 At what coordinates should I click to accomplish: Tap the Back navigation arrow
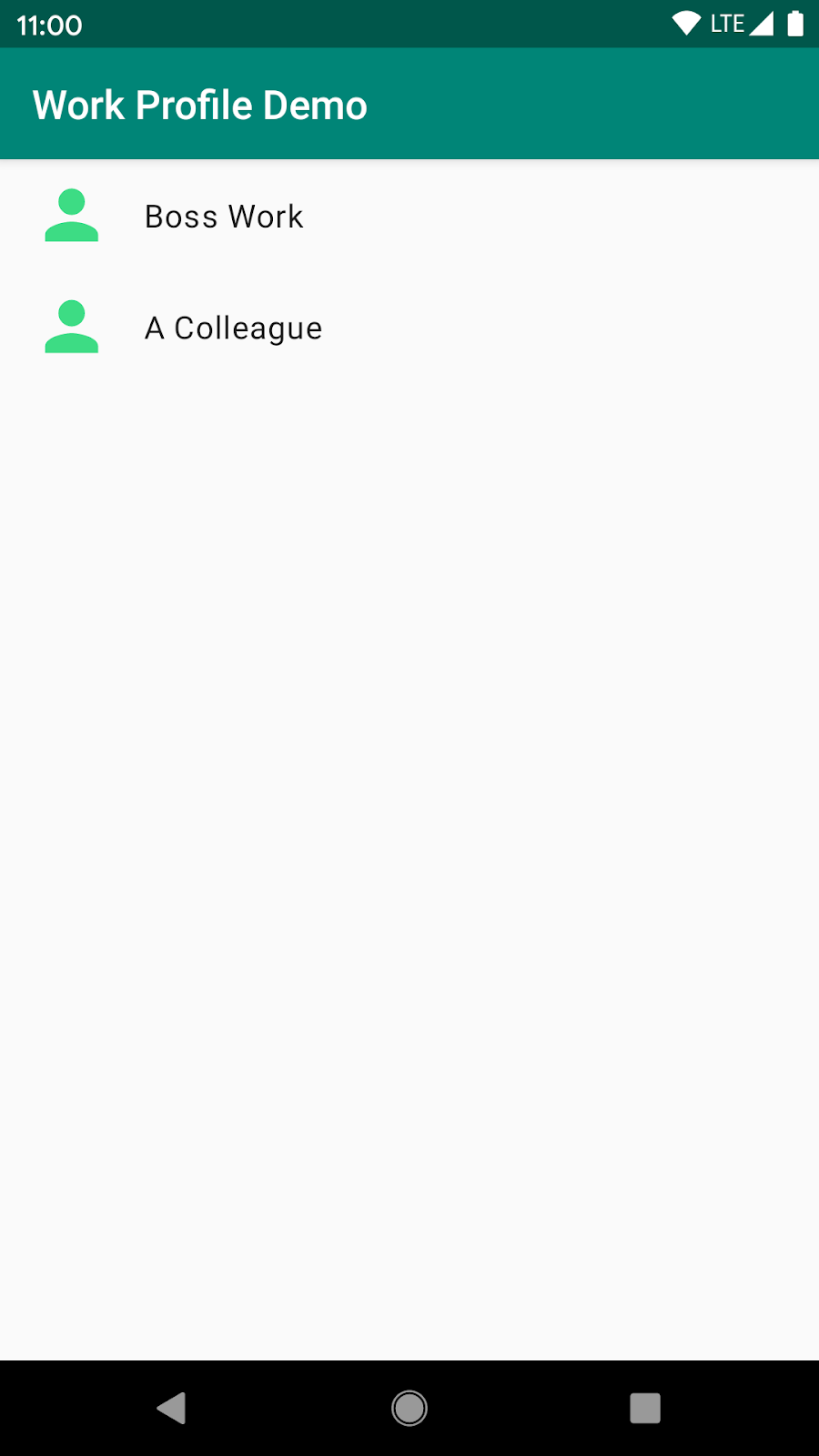click(173, 1408)
